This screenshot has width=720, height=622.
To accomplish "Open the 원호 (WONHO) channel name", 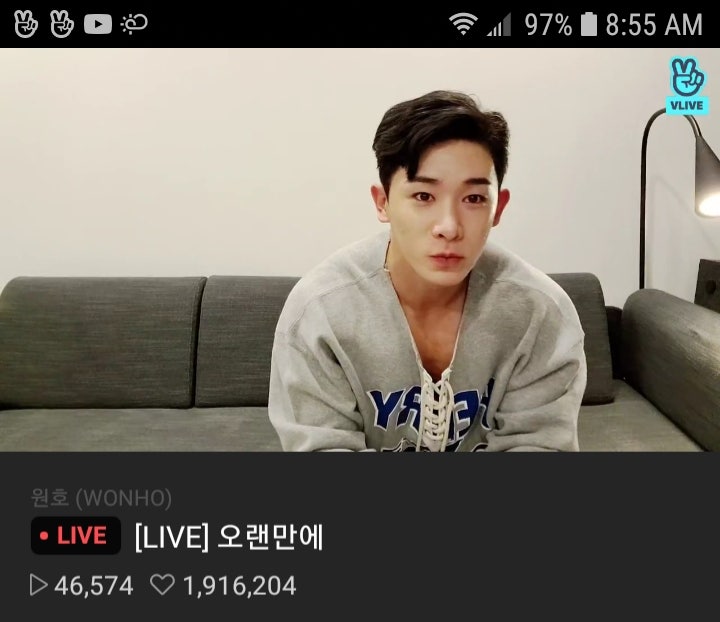I will point(100,497).
